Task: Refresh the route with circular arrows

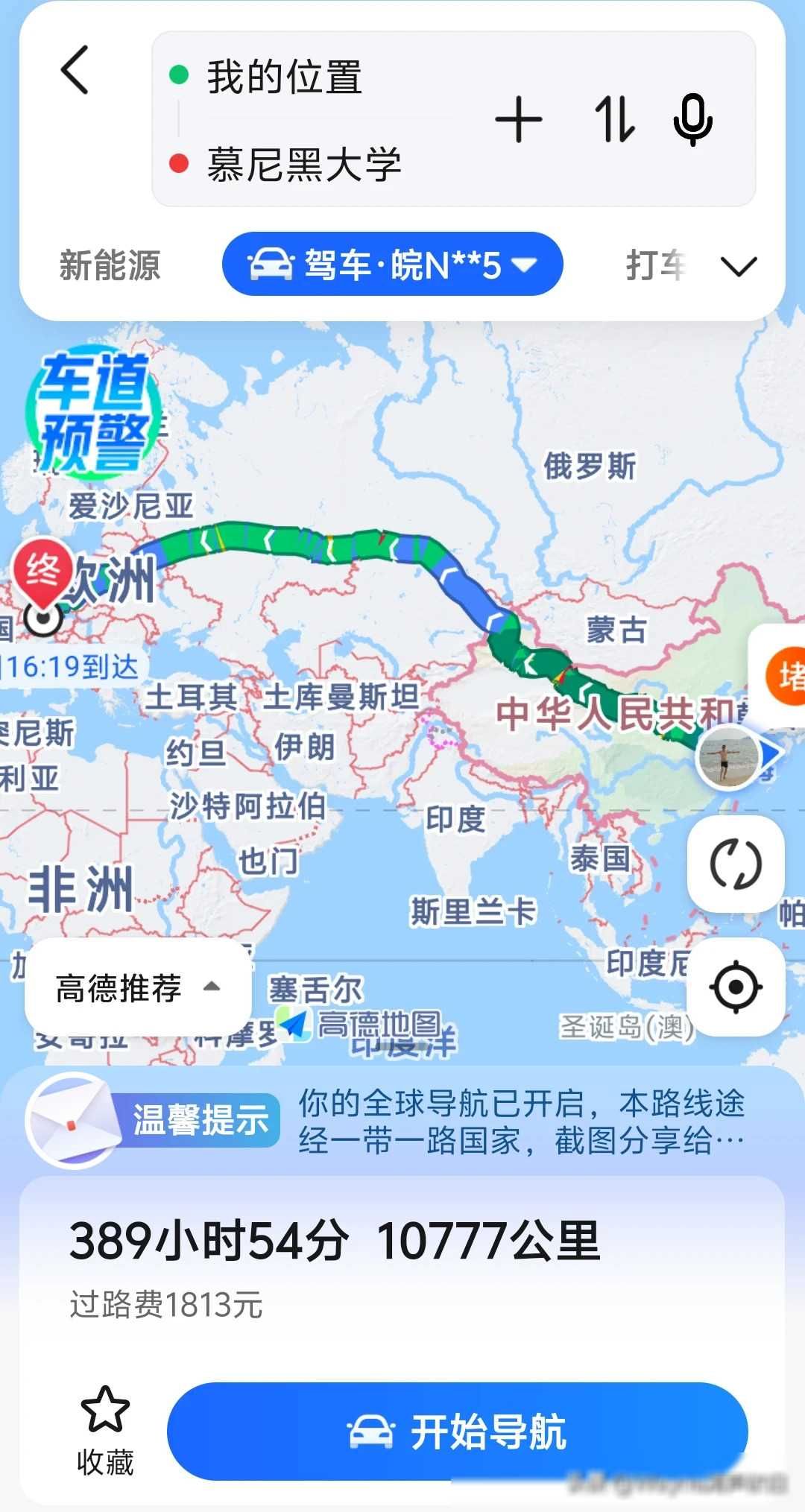Action: (x=736, y=864)
